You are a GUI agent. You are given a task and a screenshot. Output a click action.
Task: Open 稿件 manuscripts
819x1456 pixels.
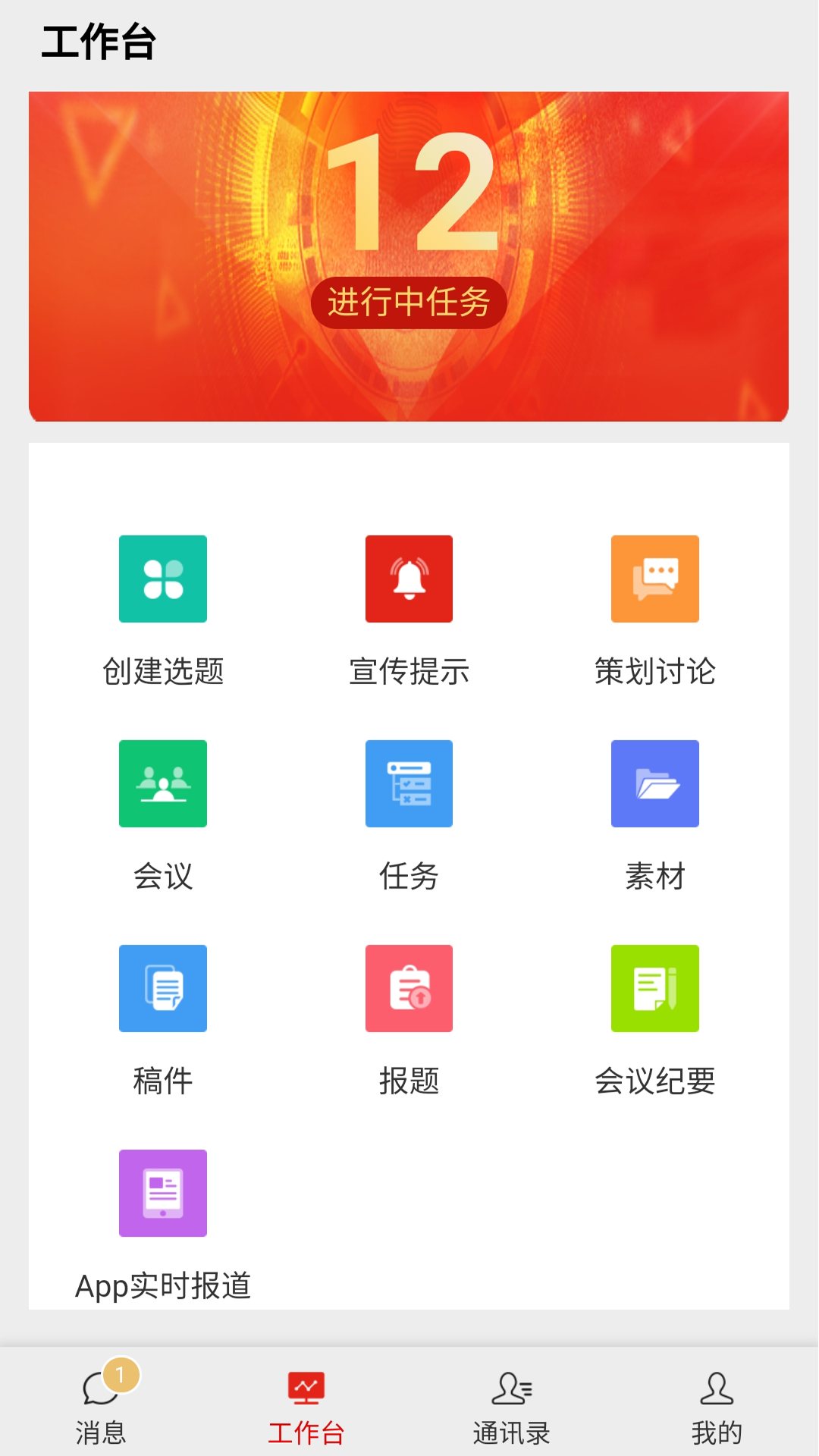tap(163, 989)
